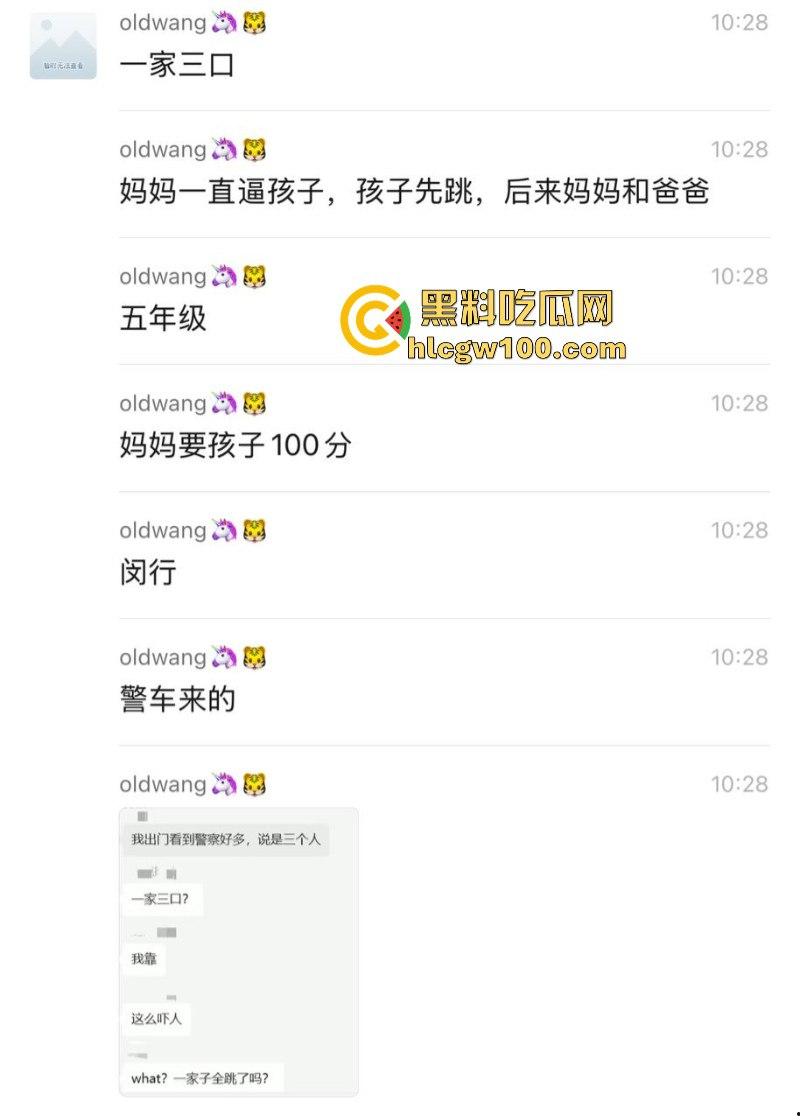Click the 警车来的 message

(x=172, y=700)
